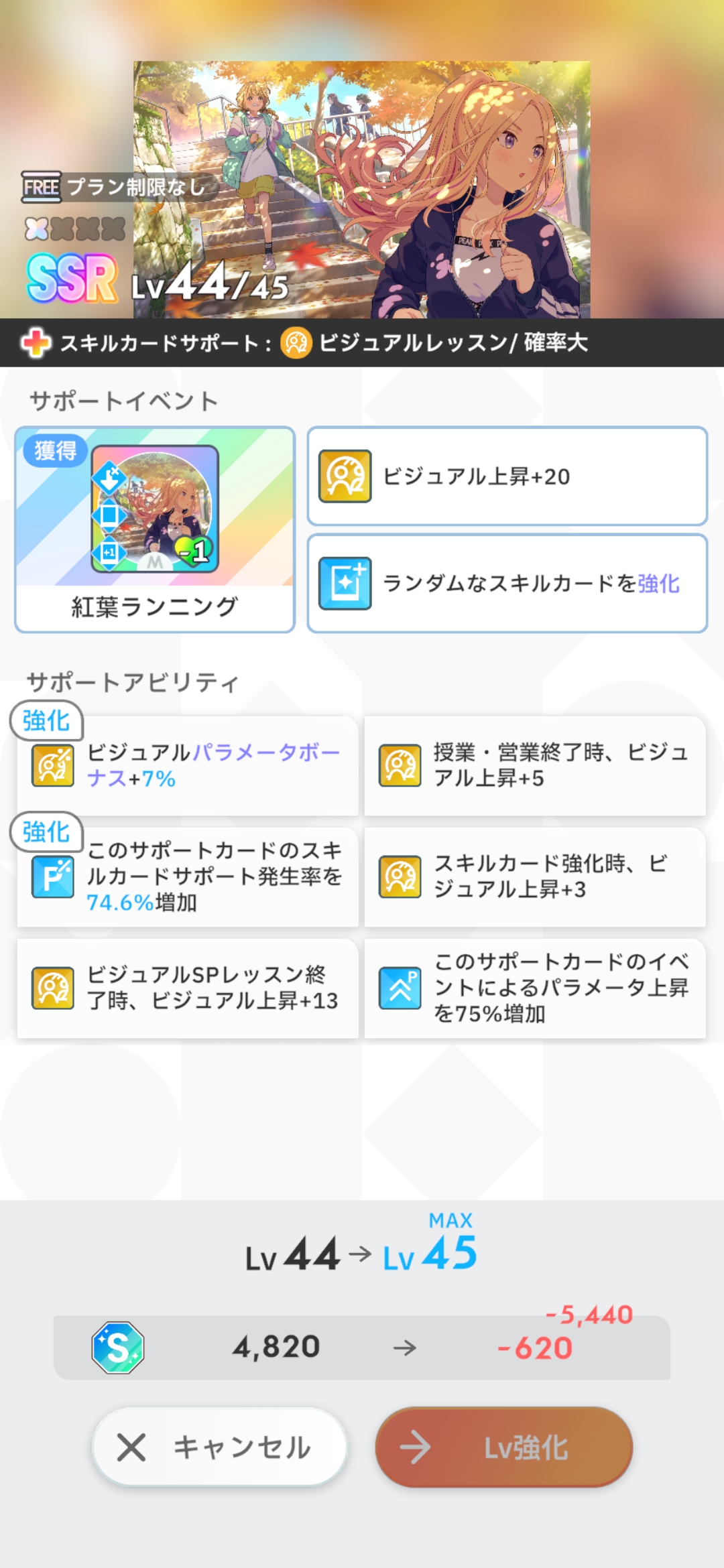Cancel the level enhancement
Screen dimensions: 724x1568
coord(219,1447)
